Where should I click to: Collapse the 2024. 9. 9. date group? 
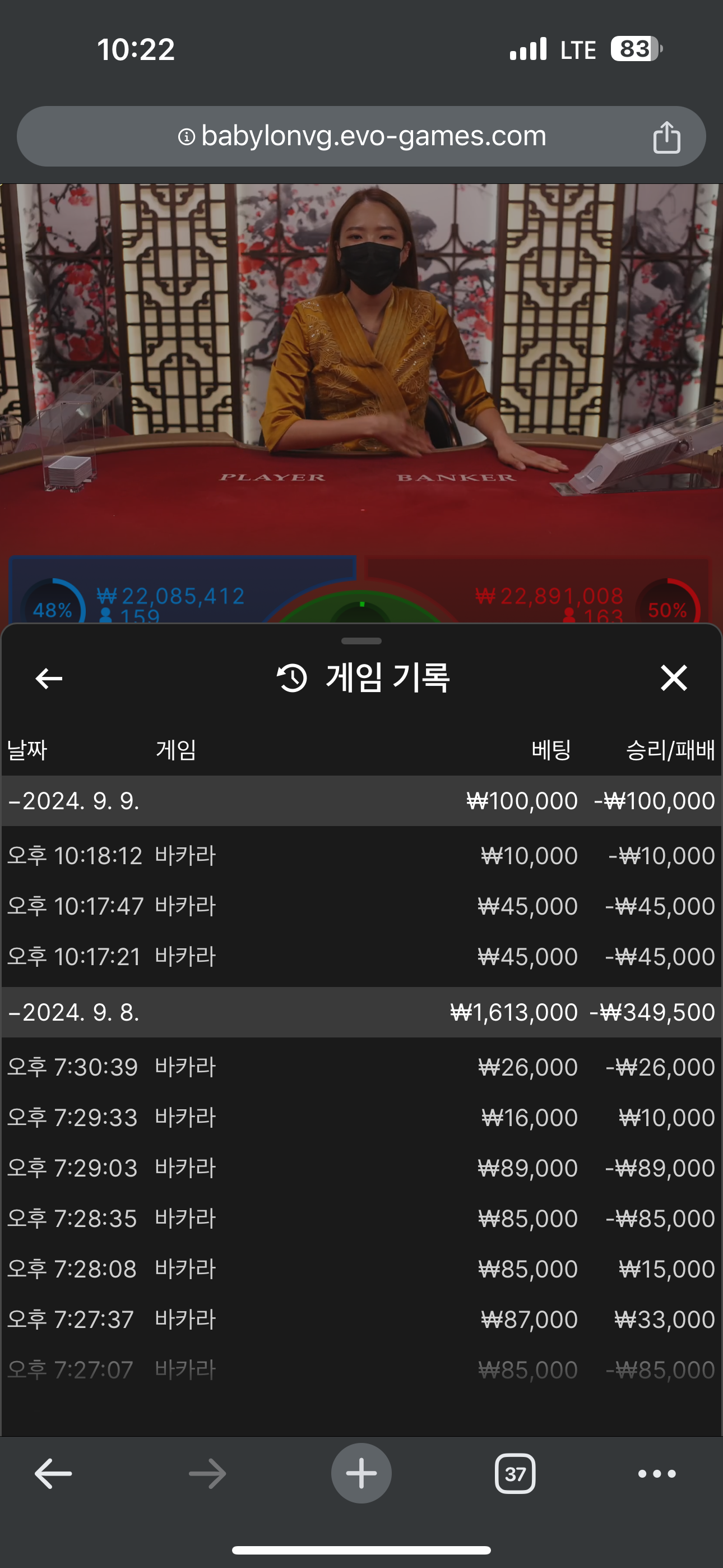point(73,801)
